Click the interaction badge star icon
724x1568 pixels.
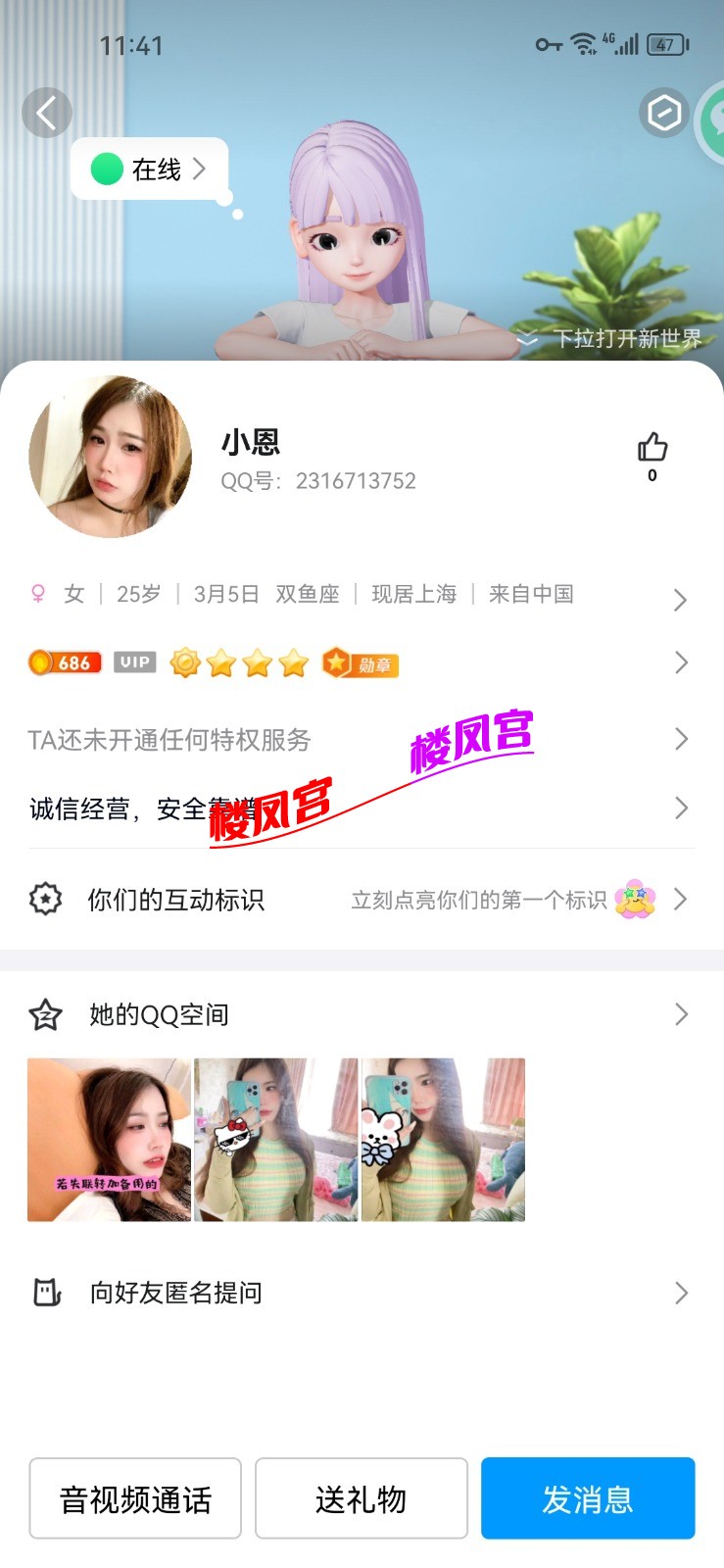(x=45, y=899)
